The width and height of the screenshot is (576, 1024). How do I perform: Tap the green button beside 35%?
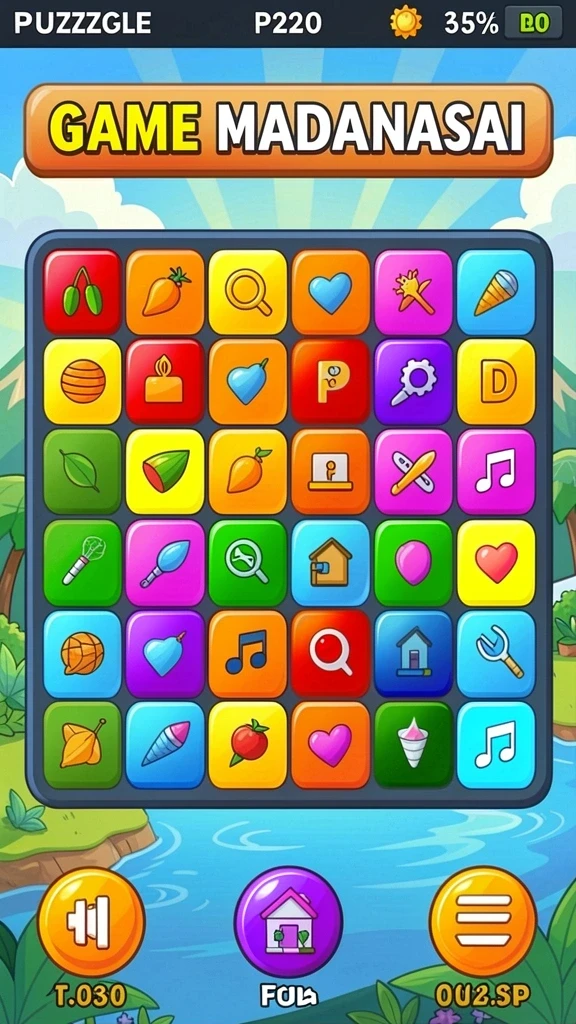point(534,24)
